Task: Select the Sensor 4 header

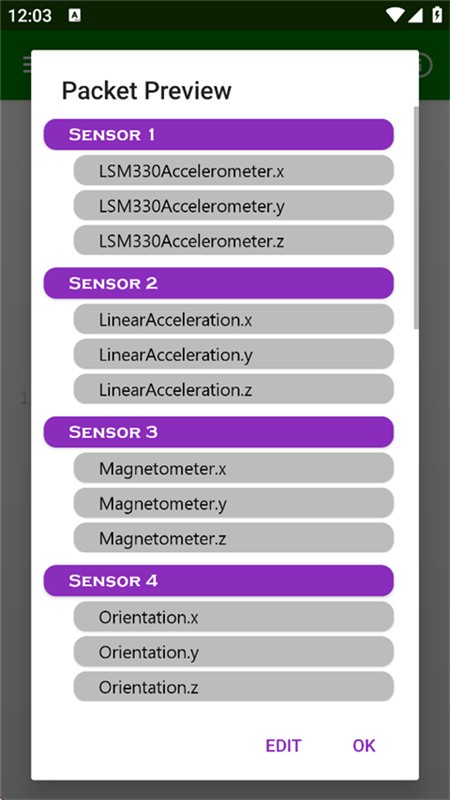Action: click(218, 581)
